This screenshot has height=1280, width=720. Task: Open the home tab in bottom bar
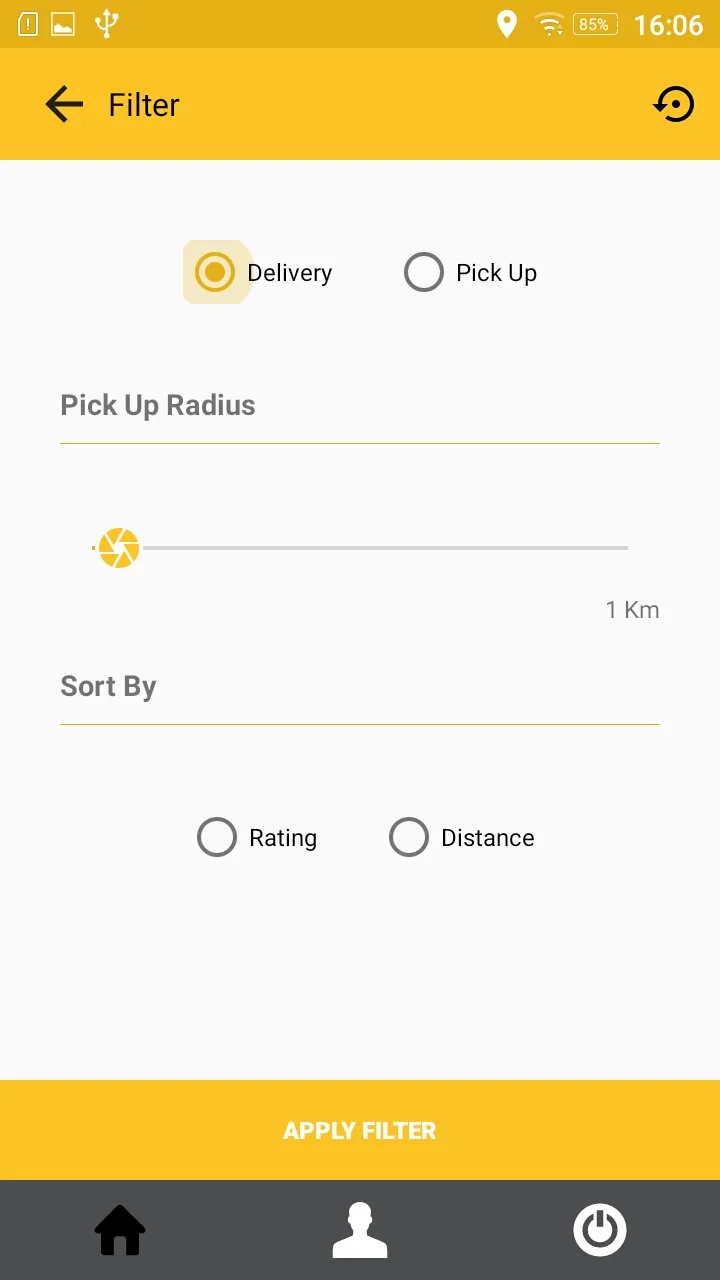(x=120, y=1230)
